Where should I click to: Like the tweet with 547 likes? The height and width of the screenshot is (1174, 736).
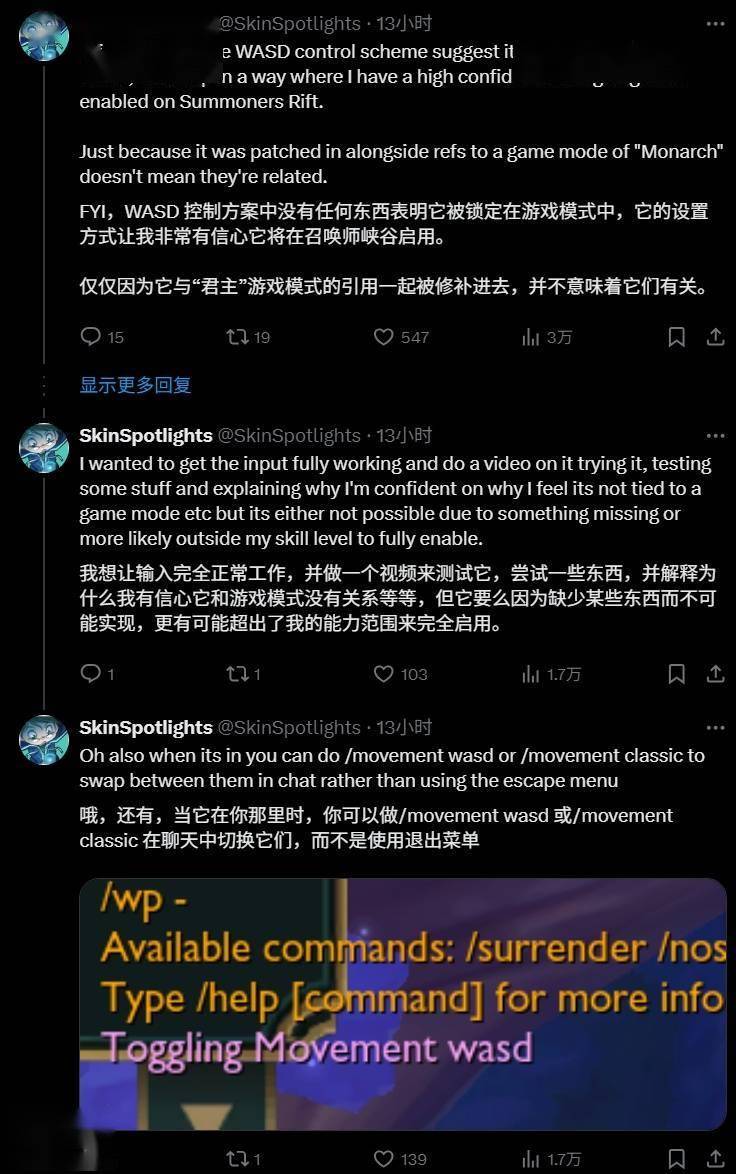point(383,337)
